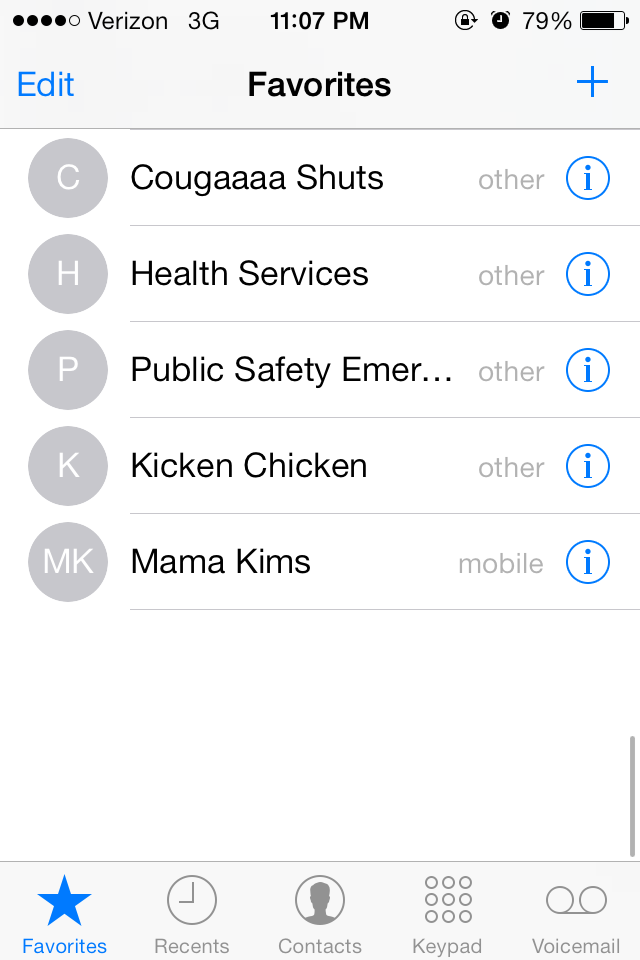Call Kicken Chicken
This screenshot has width=640, height=960.
(249, 466)
